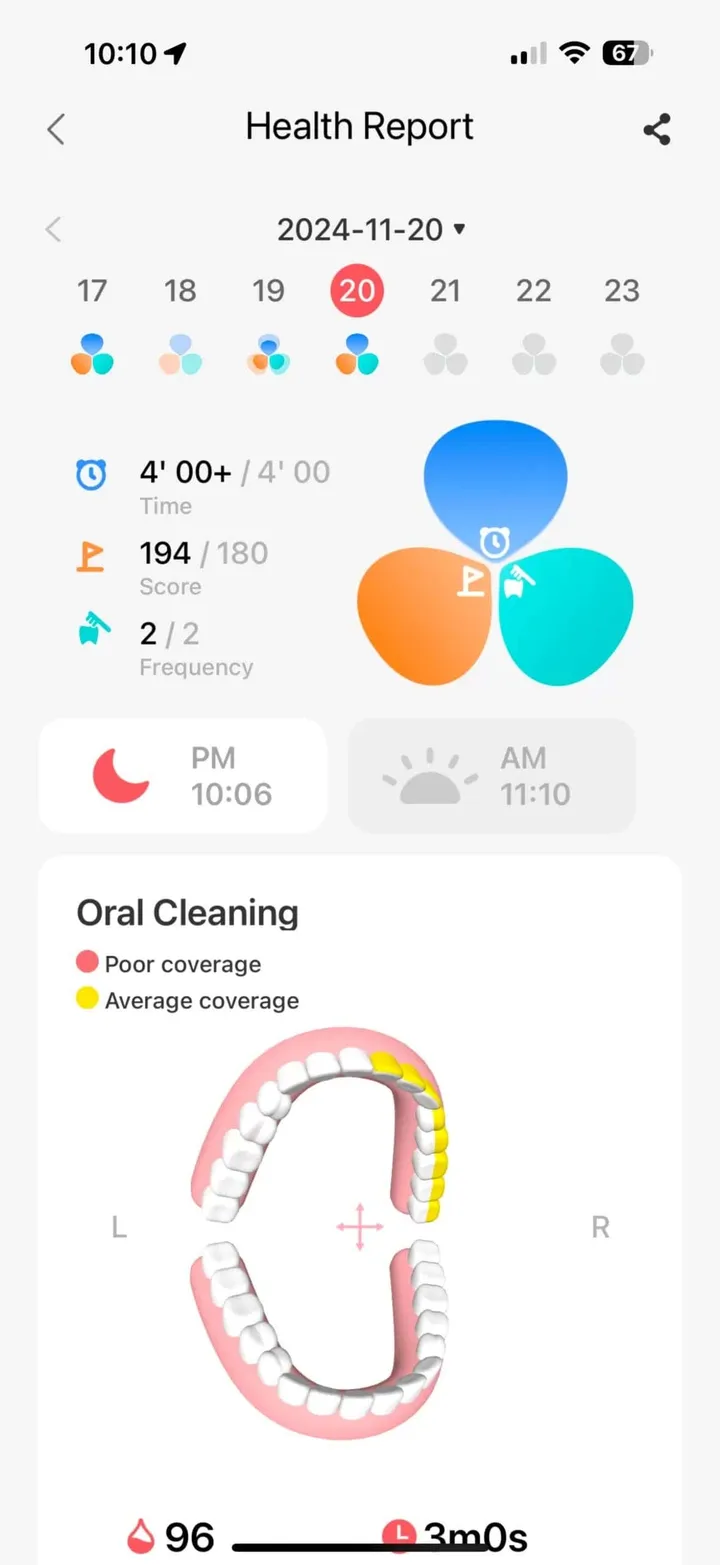View the PM 10:06 brushing session
Viewport: 720px width, 1565px height.
(x=183, y=776)
